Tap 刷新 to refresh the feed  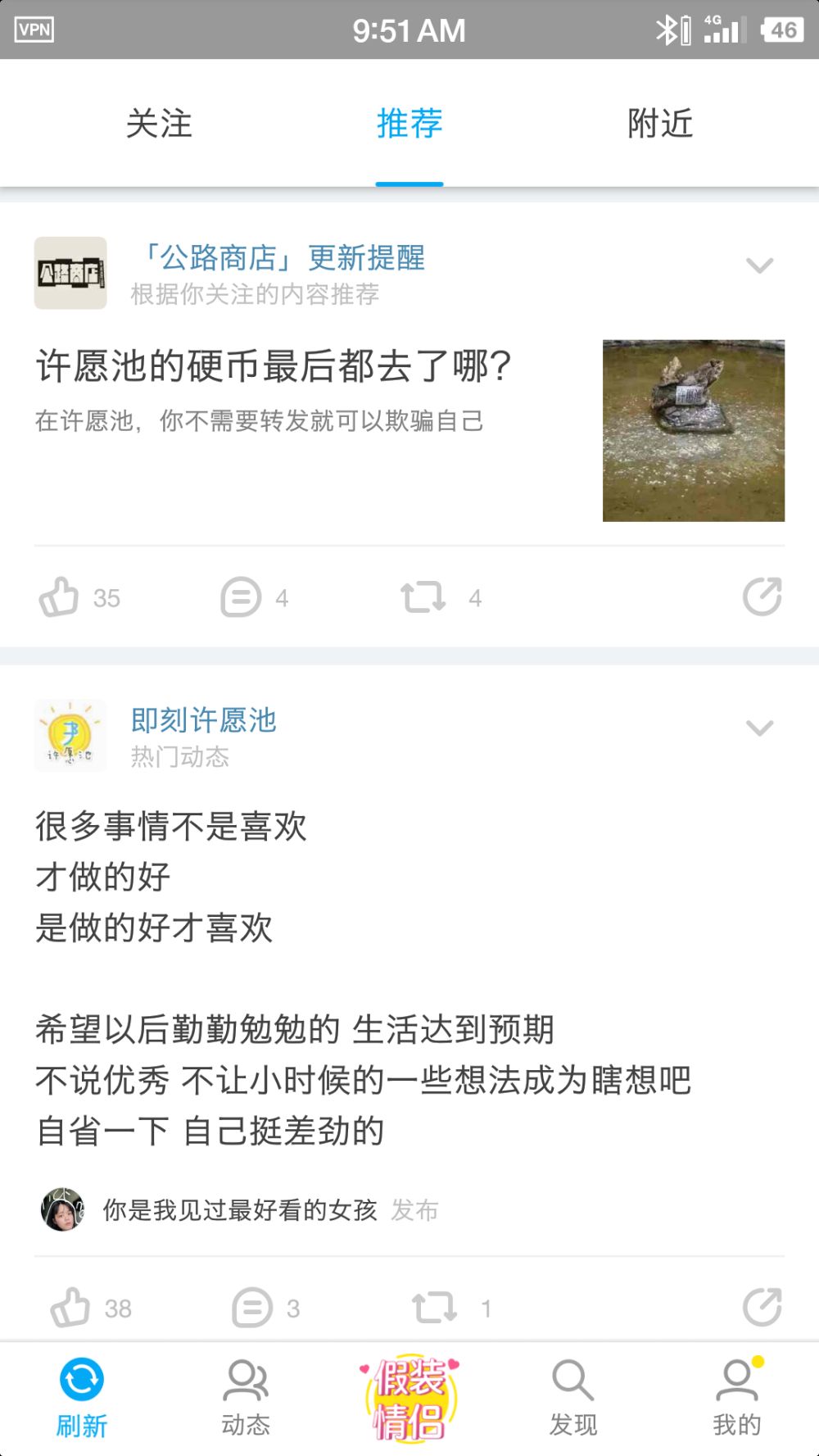[x=82, y=1397]
